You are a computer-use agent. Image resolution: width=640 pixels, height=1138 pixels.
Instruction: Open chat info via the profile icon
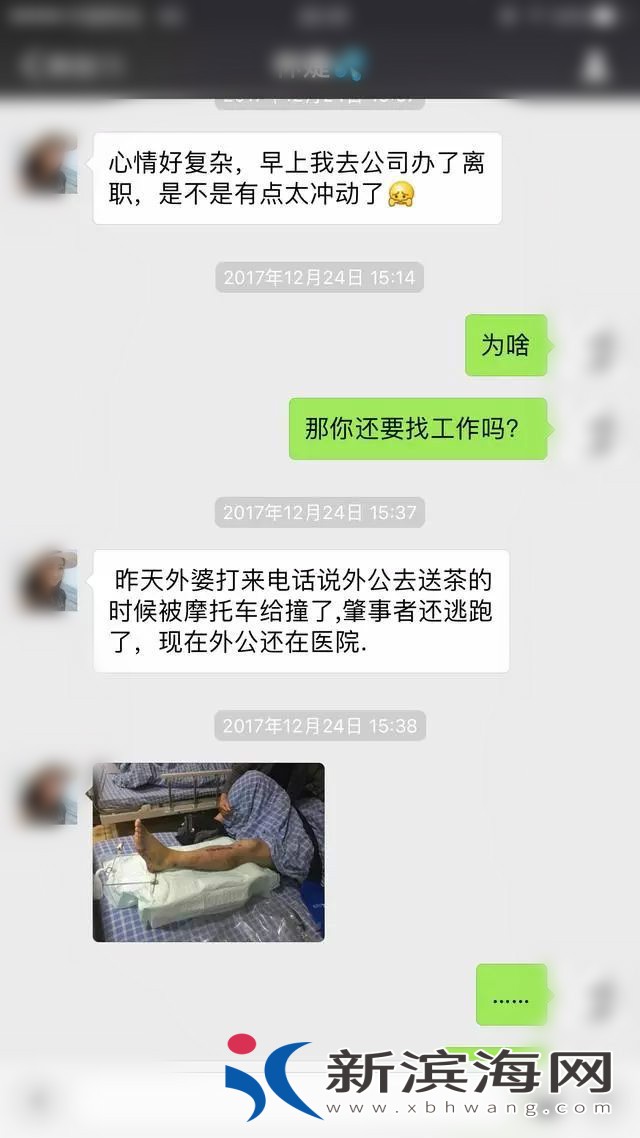click(x=595, y=66)
